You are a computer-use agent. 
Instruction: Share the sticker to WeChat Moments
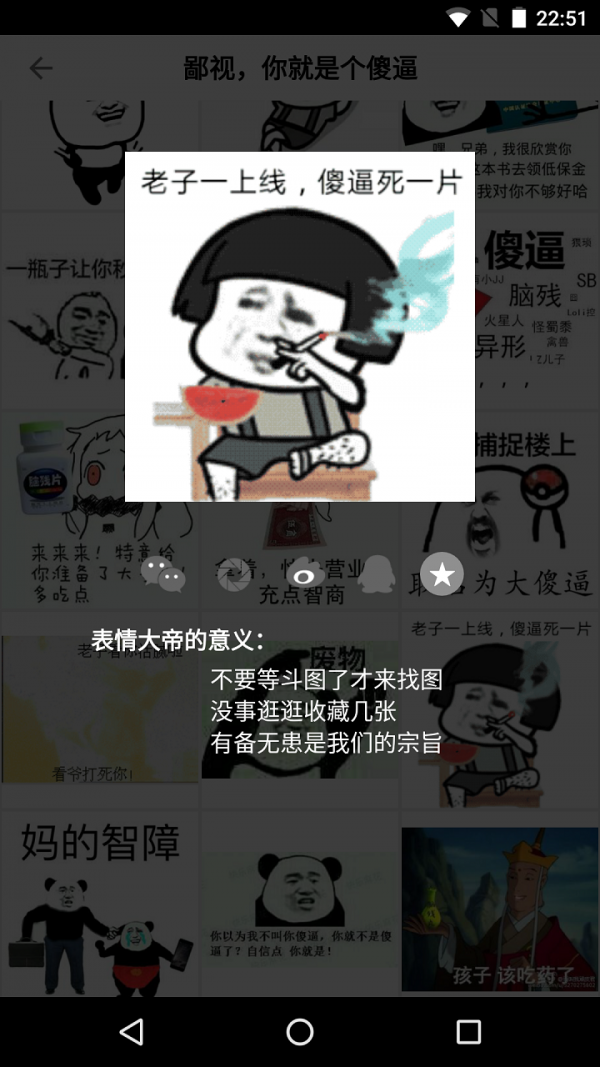tap(234, 574)
